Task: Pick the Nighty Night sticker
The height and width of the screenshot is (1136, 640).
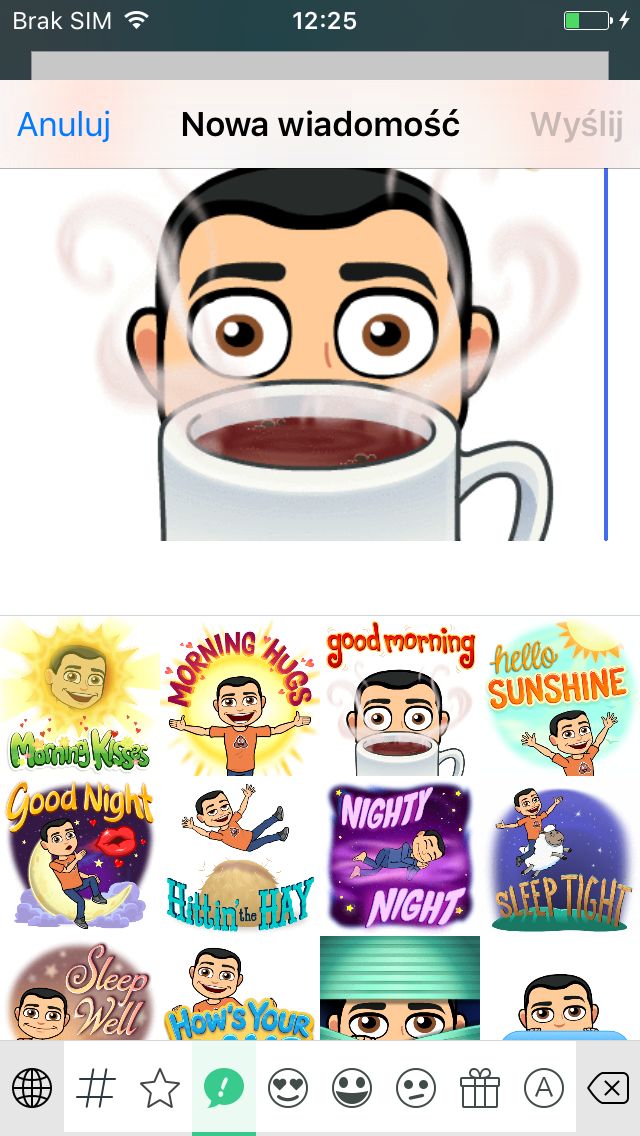Action: (x=399, y=856)
